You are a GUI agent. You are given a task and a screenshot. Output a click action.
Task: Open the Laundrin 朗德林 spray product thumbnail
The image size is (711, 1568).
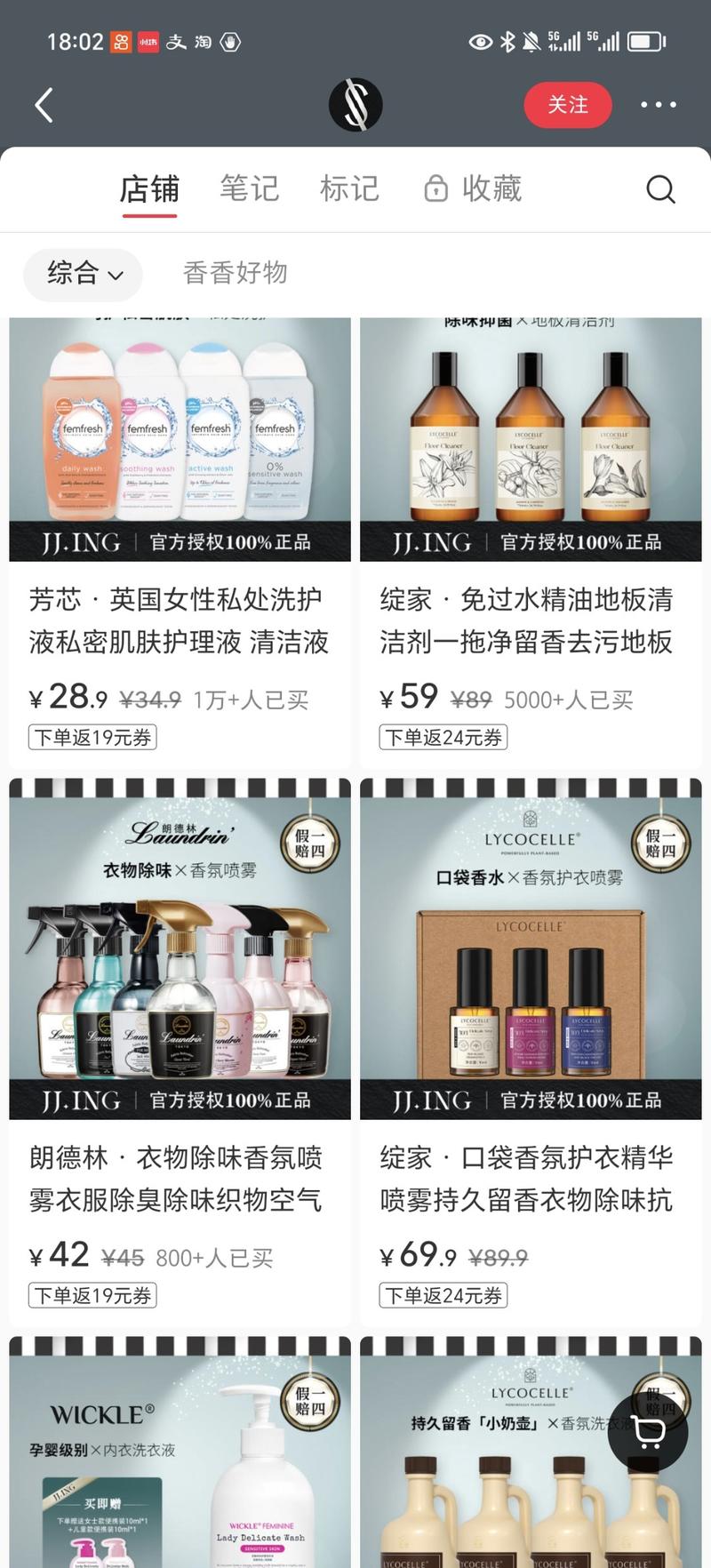tap(180, 949)
